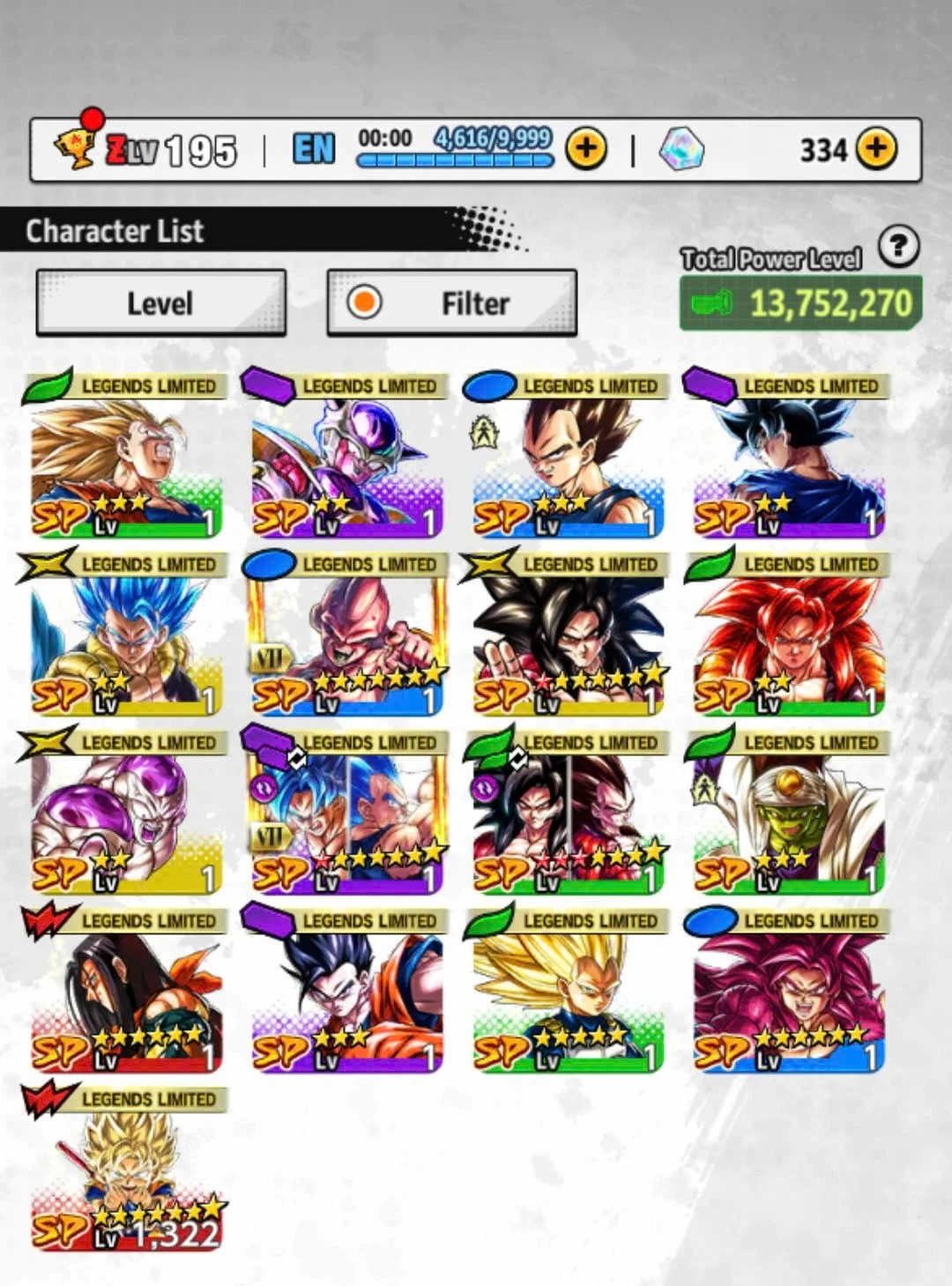The image size is (952, 1286).
Task: Add more Chrono Crystals with plus
Action: (876, 149)
